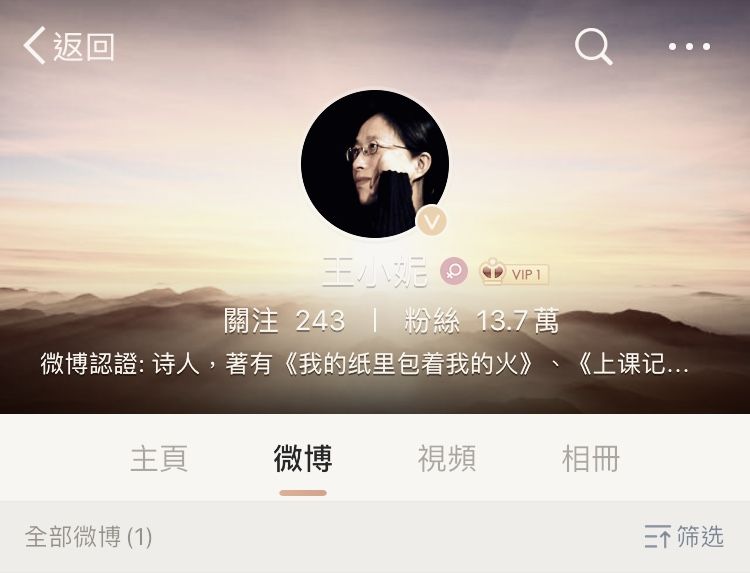
Task: Switch to the 主頁 tab
Action: pos(159,459)
